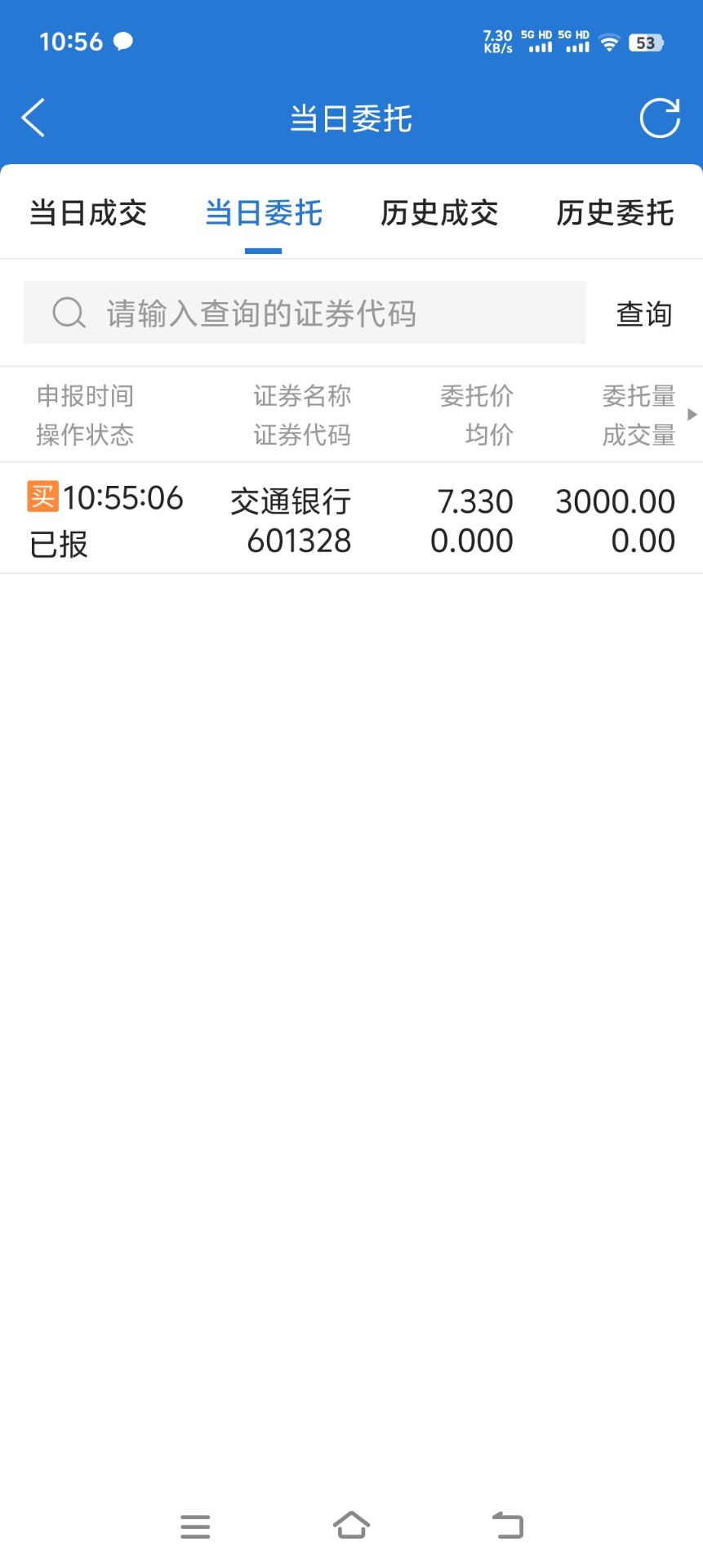Focus the 证券代码 search field

point(305,313)
